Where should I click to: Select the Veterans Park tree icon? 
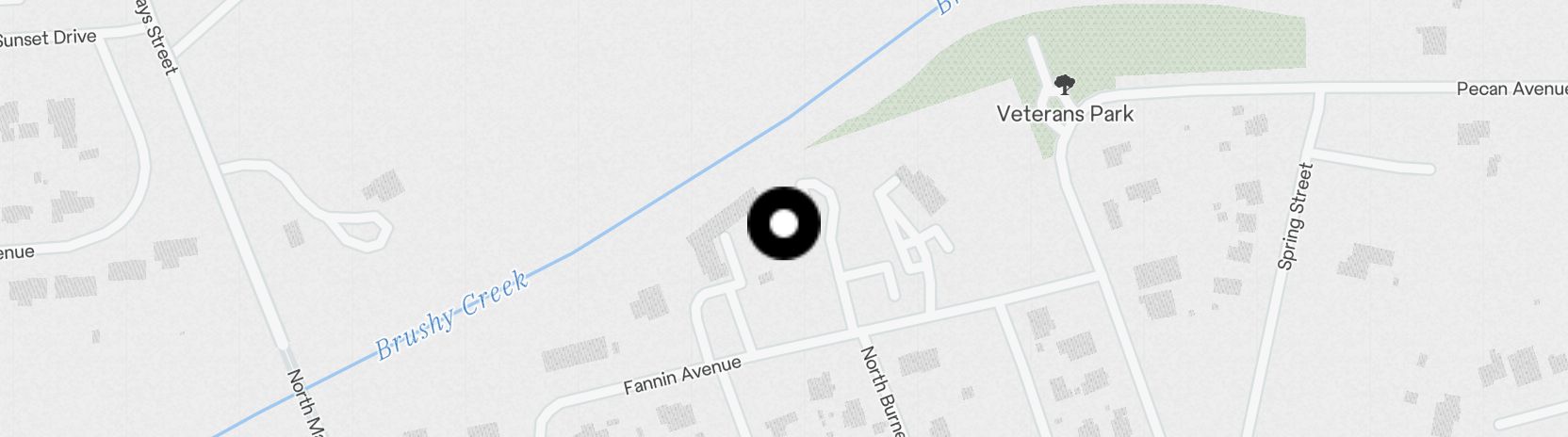pos(1064,85)
